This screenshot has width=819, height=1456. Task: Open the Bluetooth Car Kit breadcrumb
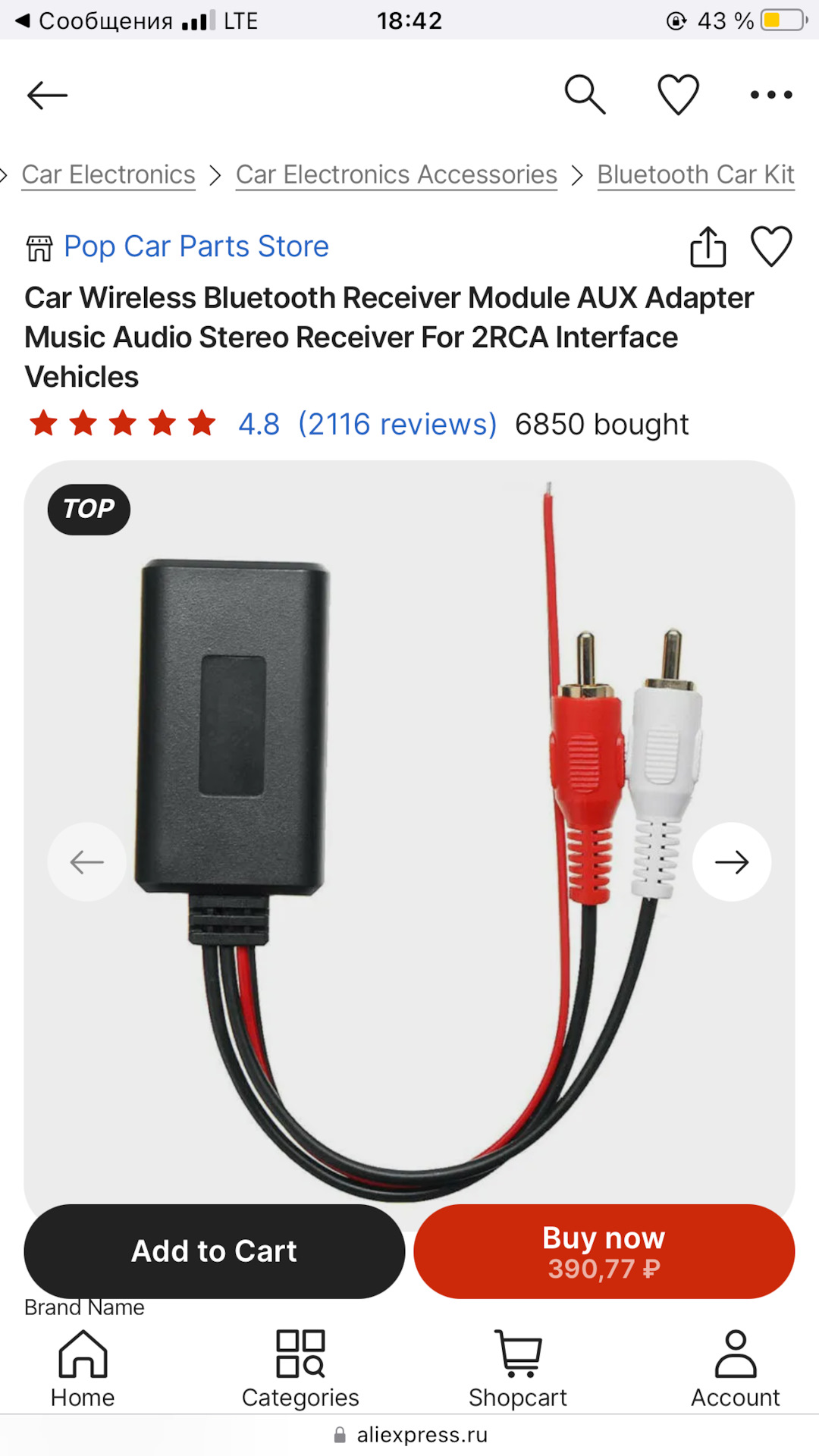click(x=695, y=174)
